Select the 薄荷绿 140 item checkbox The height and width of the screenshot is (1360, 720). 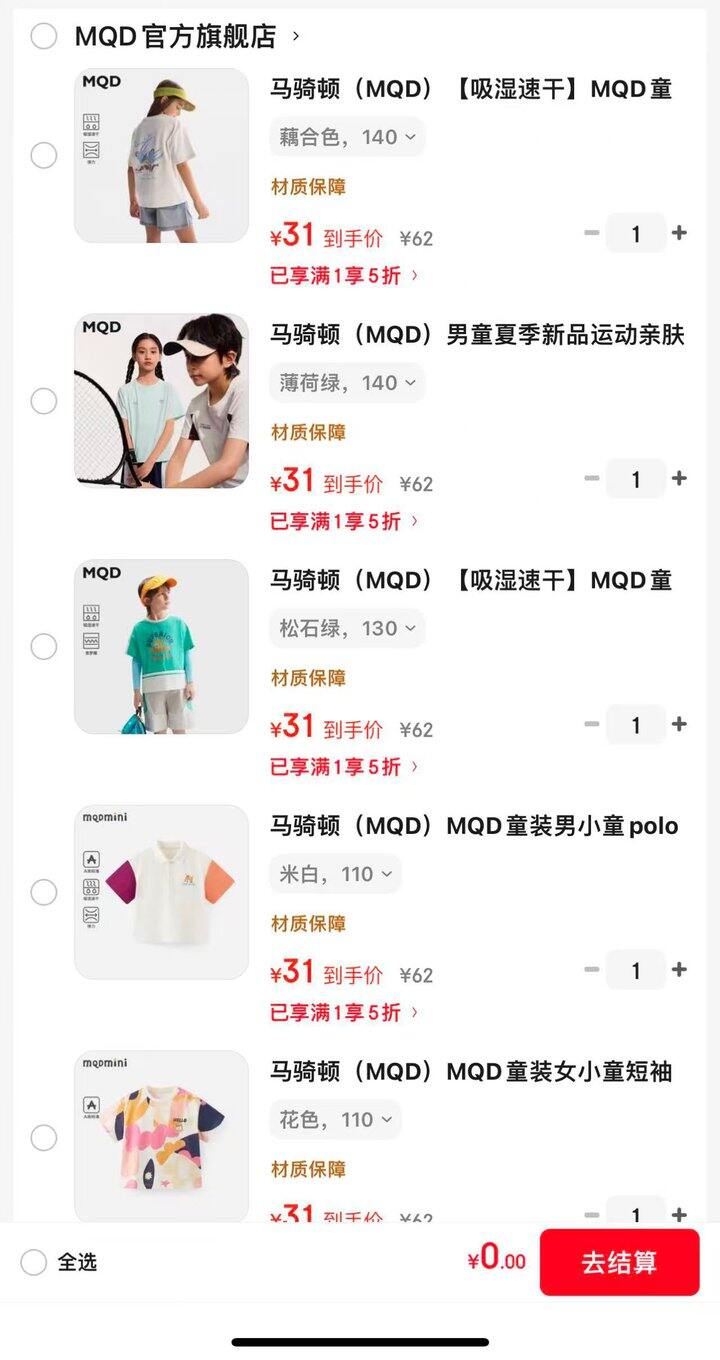pos(43,401)
